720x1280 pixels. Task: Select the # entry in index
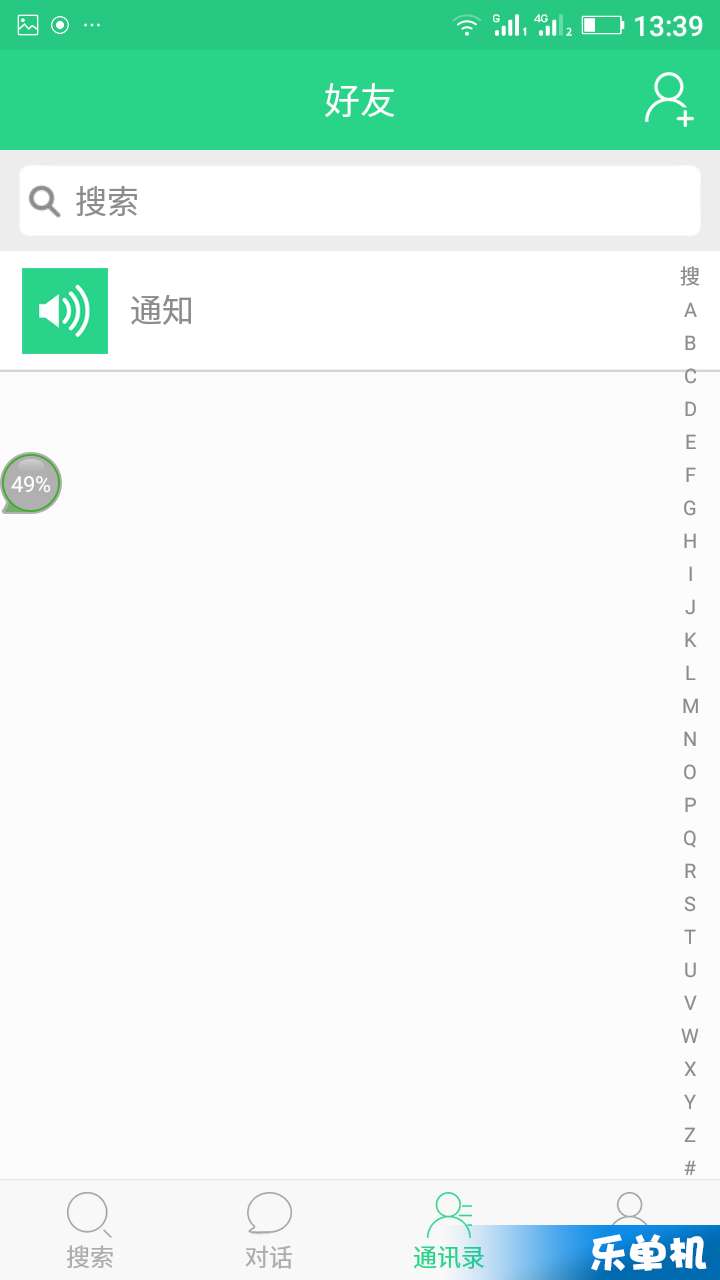click(x=690, y=1168)
